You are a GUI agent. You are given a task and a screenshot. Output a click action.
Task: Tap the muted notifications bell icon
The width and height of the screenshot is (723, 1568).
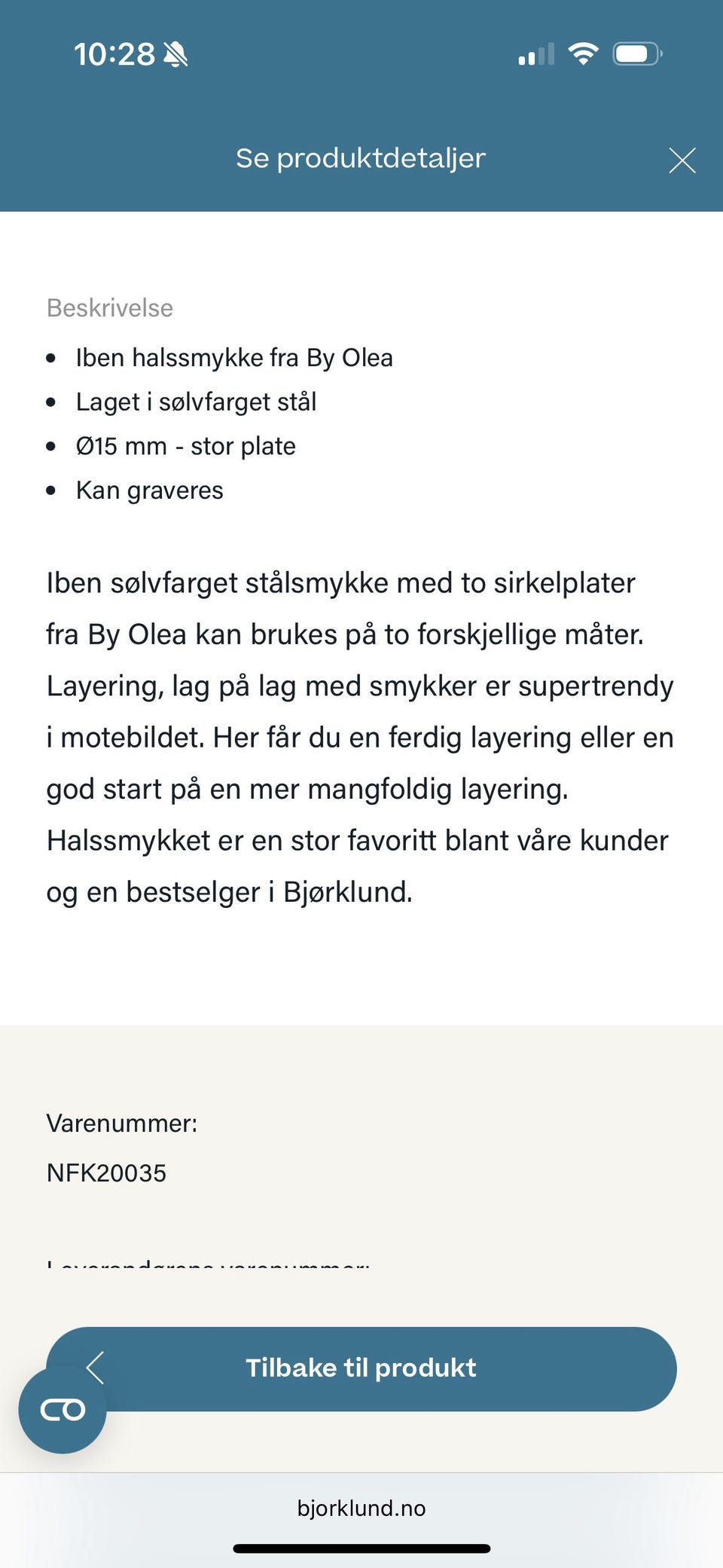coord(174,55)
